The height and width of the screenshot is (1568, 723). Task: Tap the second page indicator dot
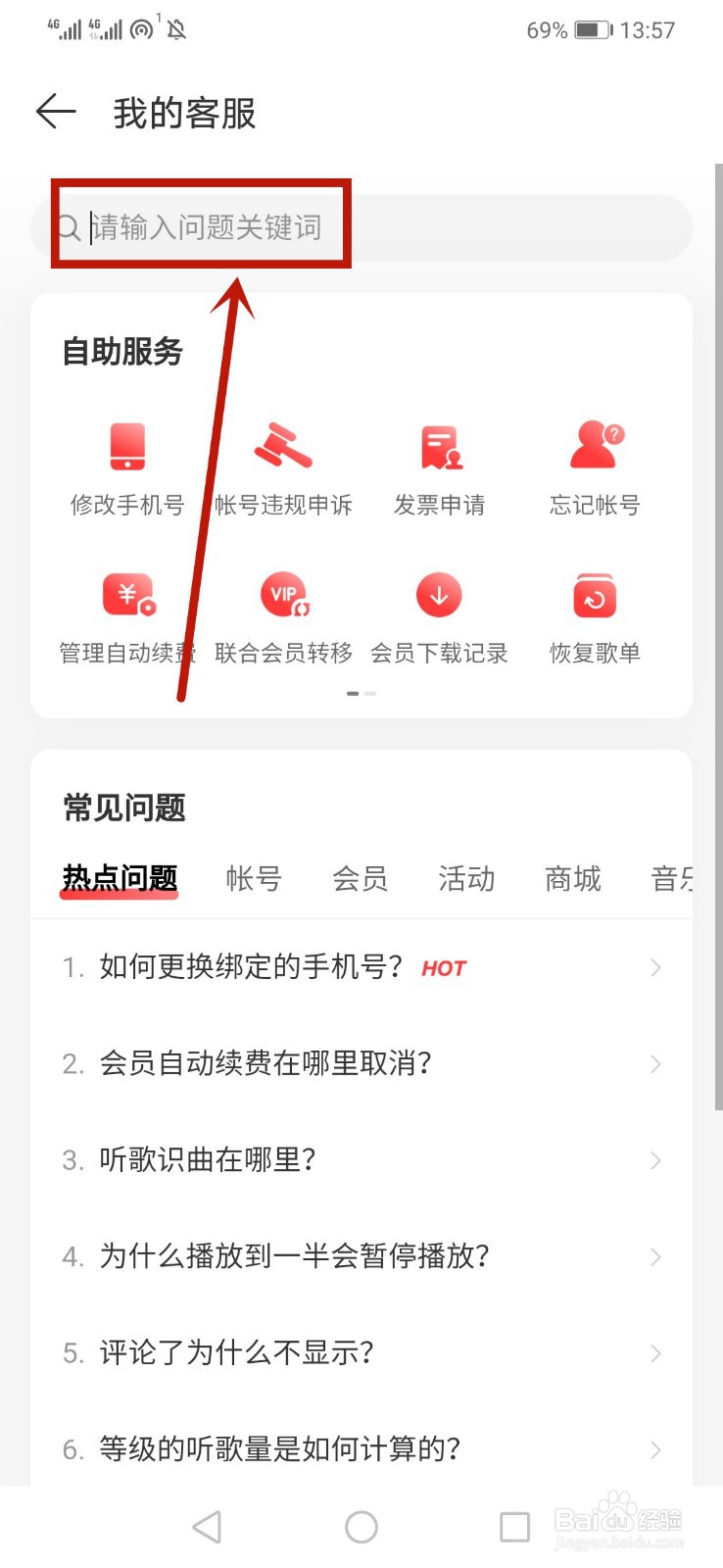pyautogui.click(x=369, y=693)
